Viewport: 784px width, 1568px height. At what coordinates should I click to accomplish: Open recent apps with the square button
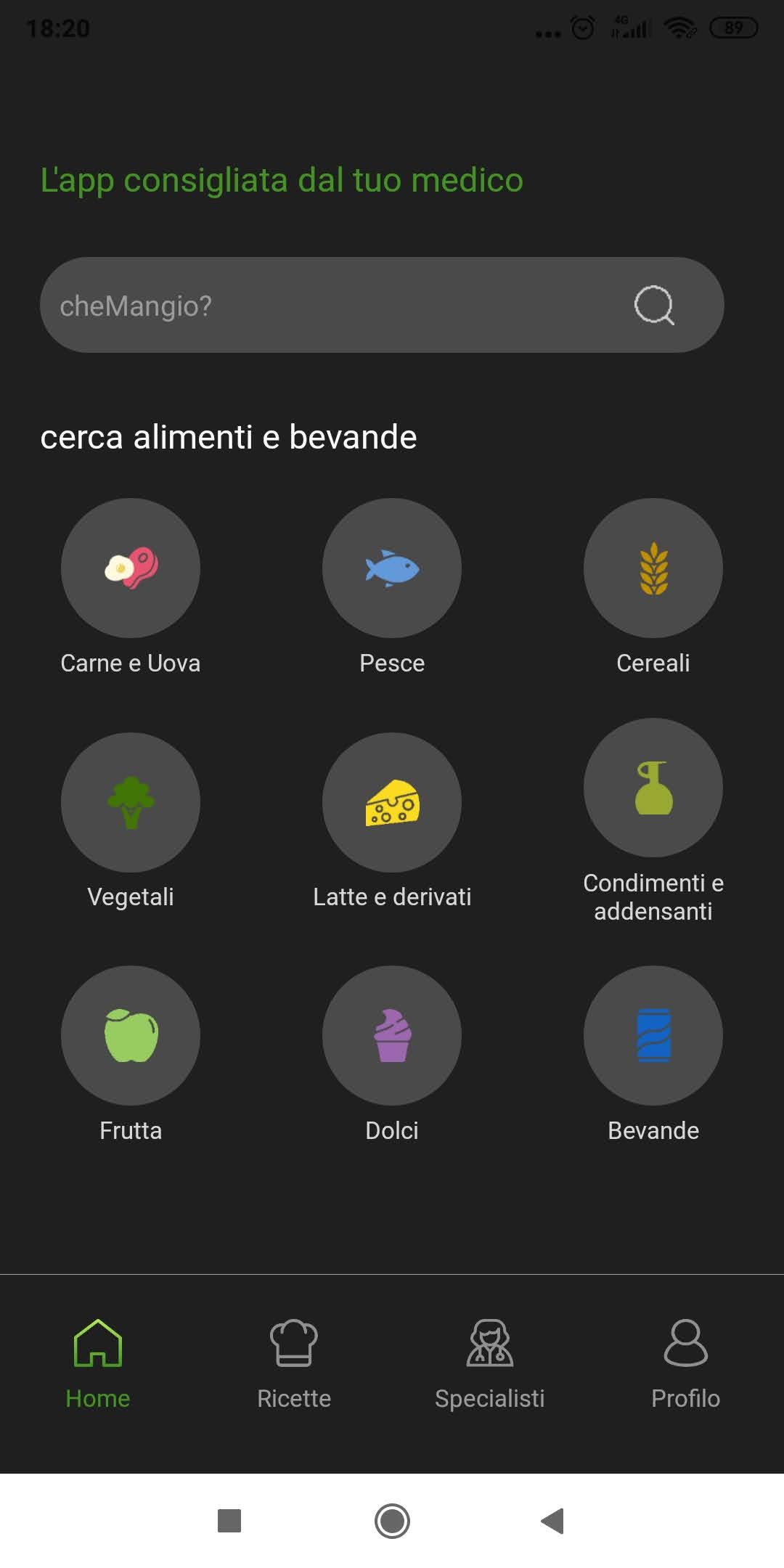coord(229,1521)
